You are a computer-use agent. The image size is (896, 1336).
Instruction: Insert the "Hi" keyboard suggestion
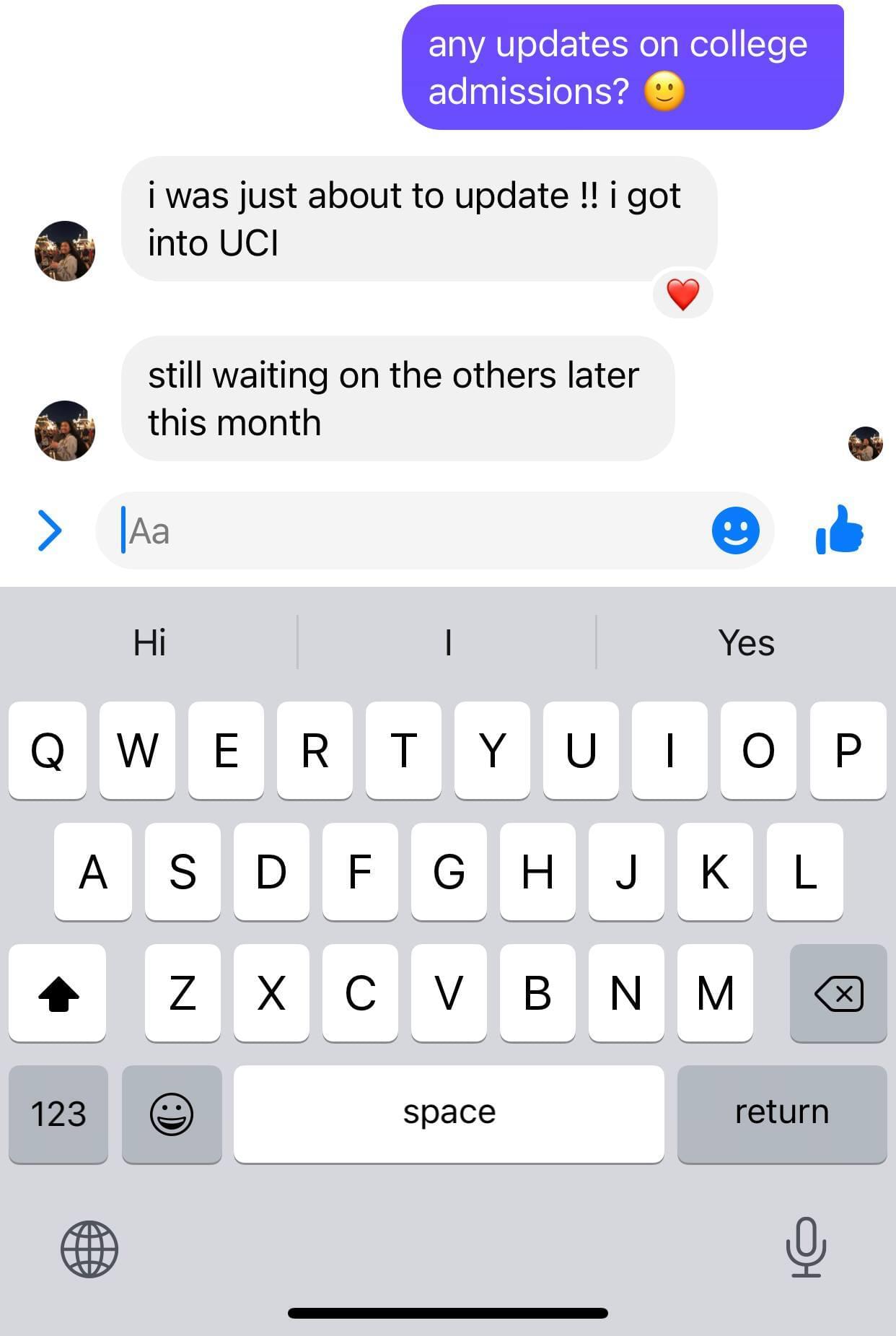149,642
